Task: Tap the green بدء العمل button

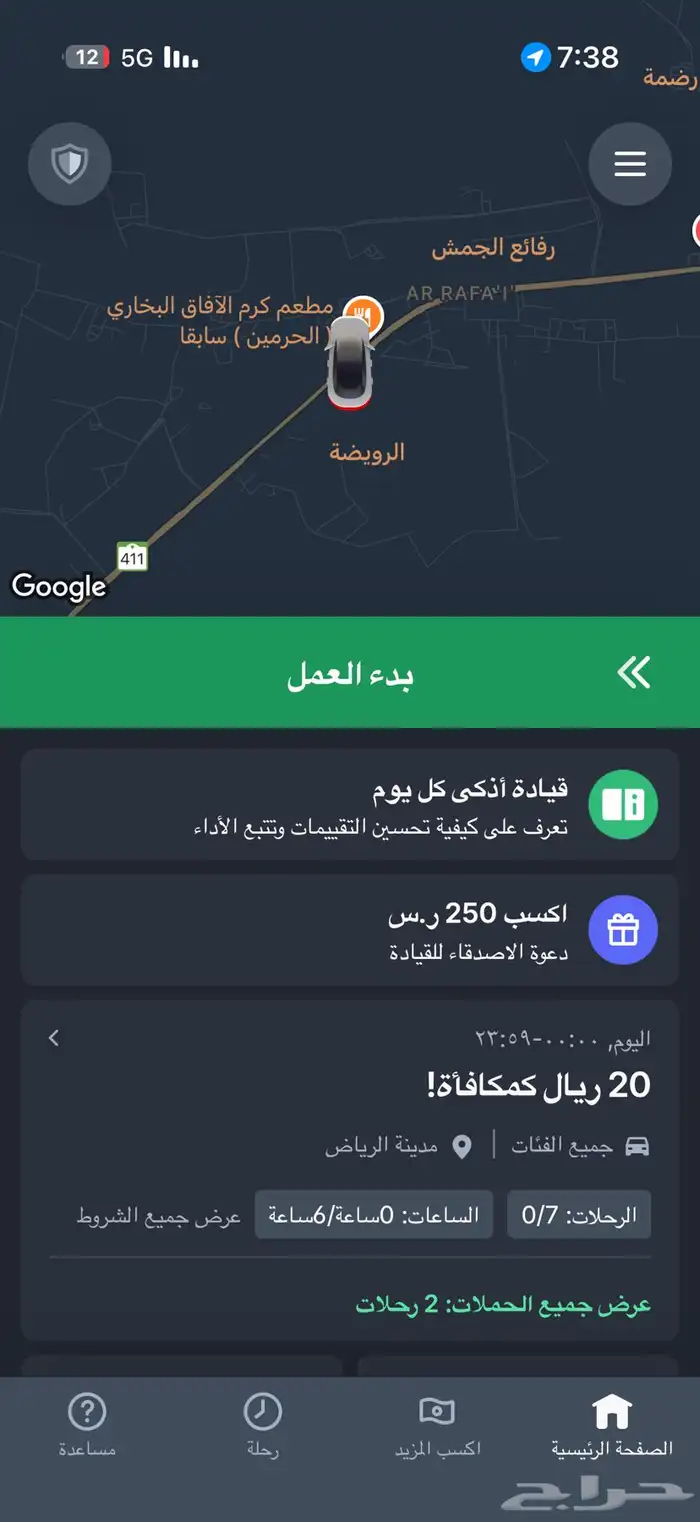Action: point(350,674)
